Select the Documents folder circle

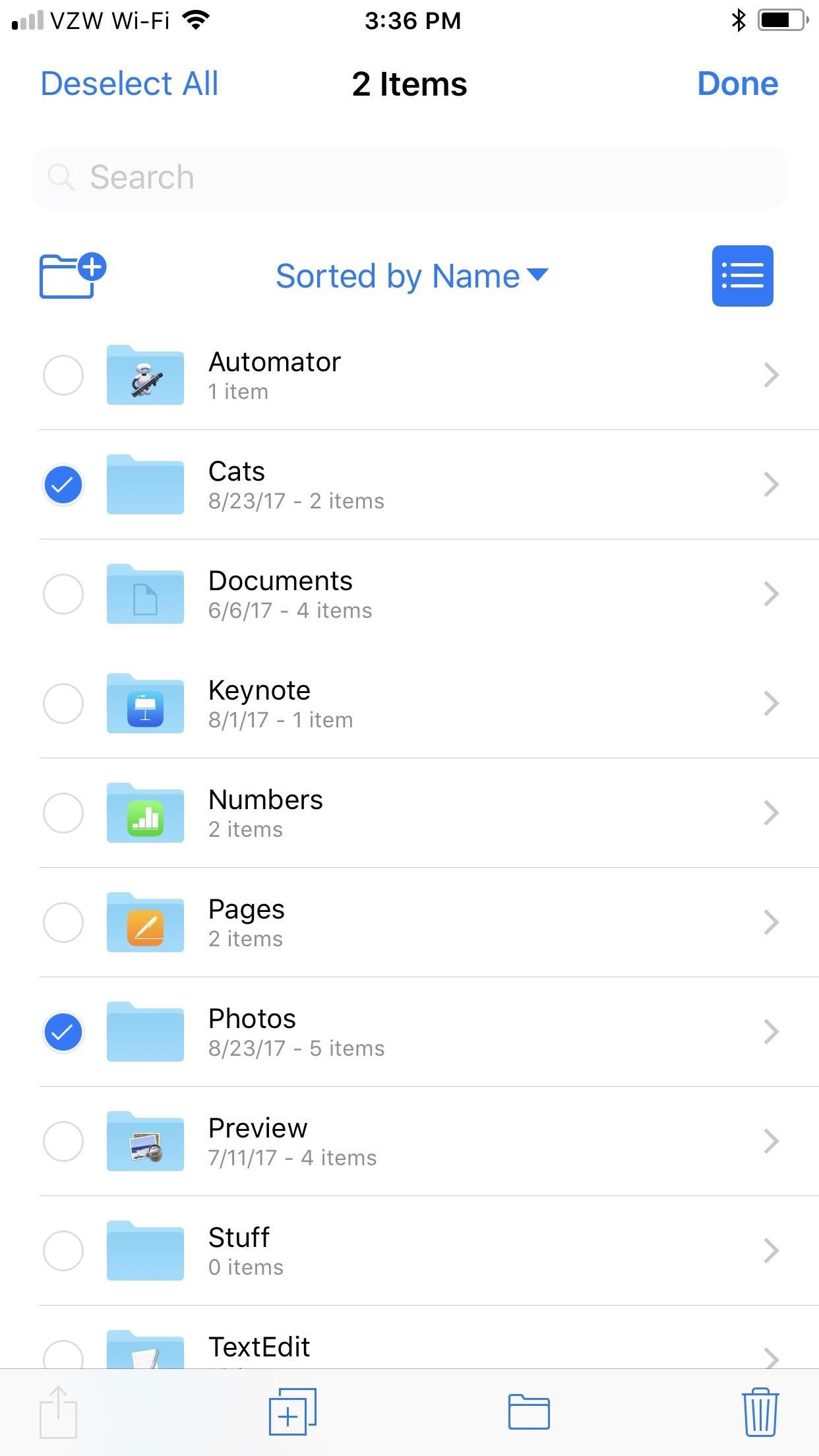[63, 594]
